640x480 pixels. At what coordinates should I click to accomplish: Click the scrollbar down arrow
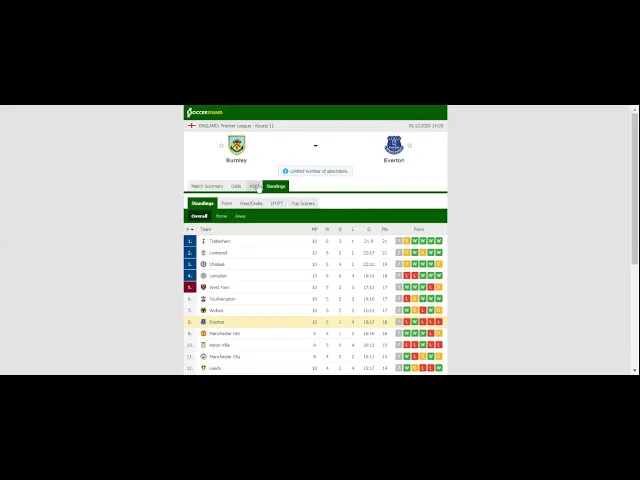pyautogui.click(x=635, y=371)
